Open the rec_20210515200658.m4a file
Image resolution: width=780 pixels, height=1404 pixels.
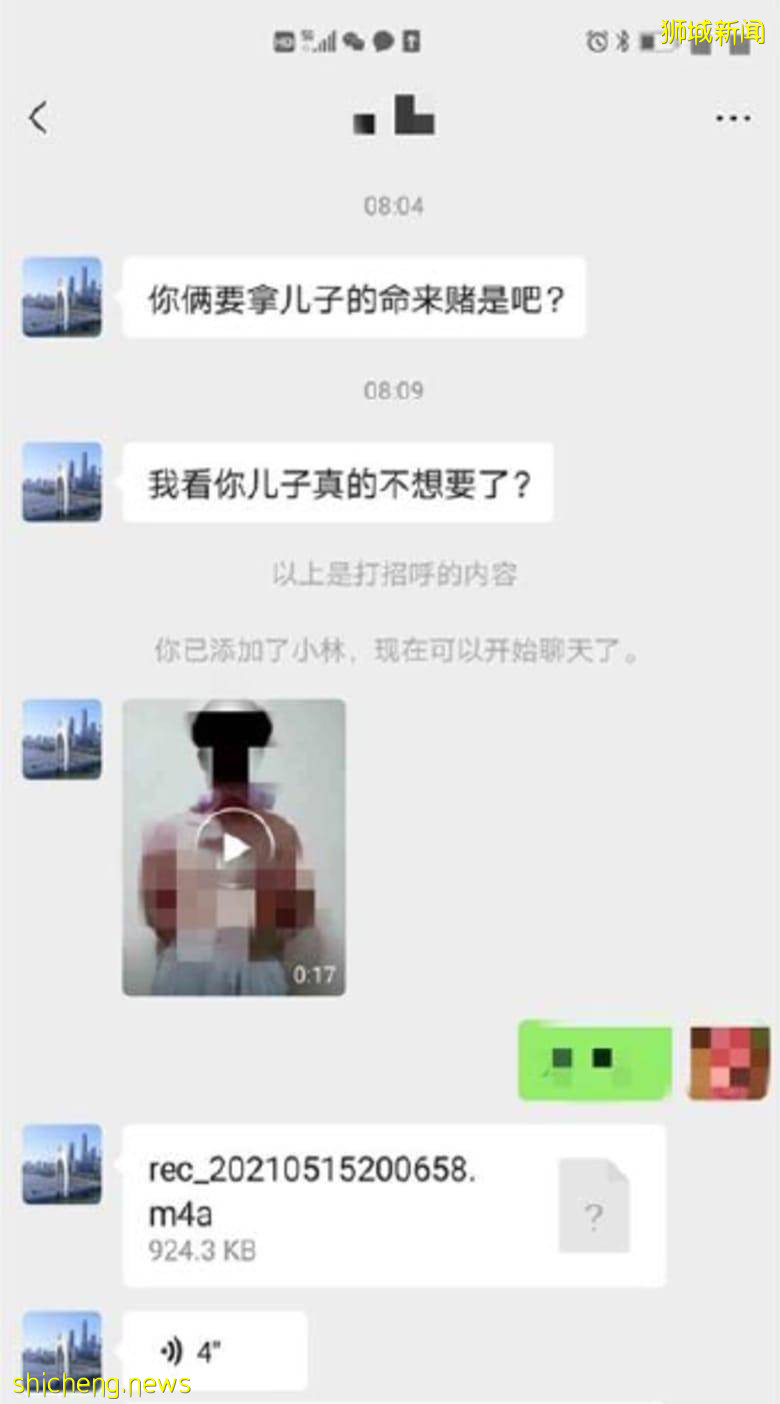(393, 1205)
